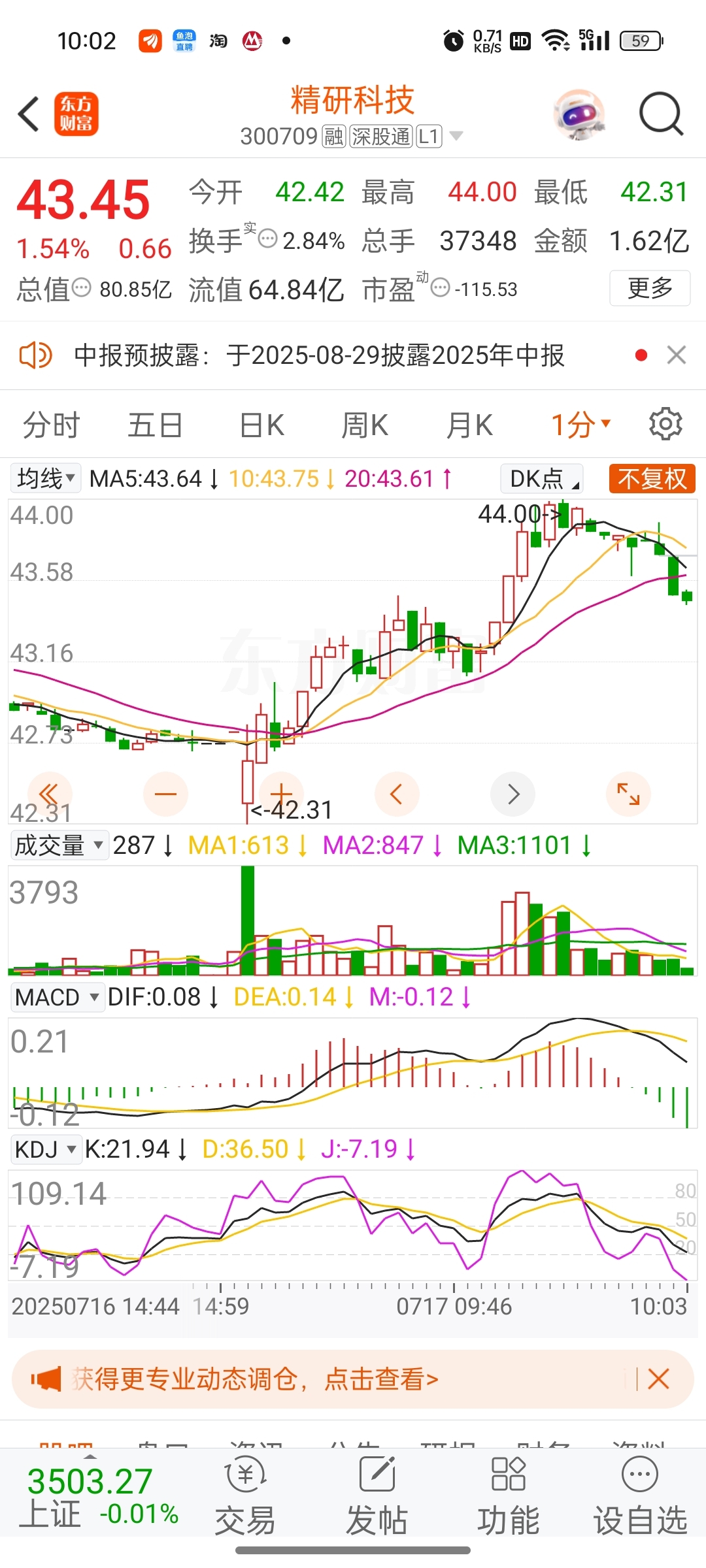The height and width of the screenshot is (1568, 706).
Task: Switch to the 周K chart tab
Action: click(365, 425)
